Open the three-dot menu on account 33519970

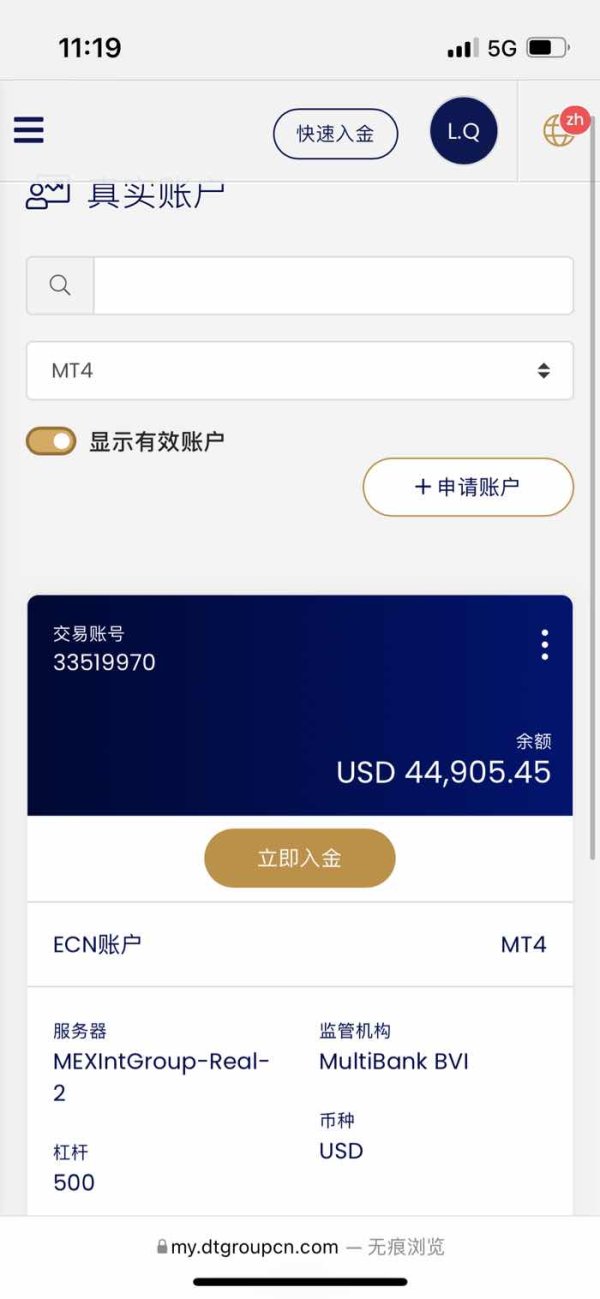(544, 645)
